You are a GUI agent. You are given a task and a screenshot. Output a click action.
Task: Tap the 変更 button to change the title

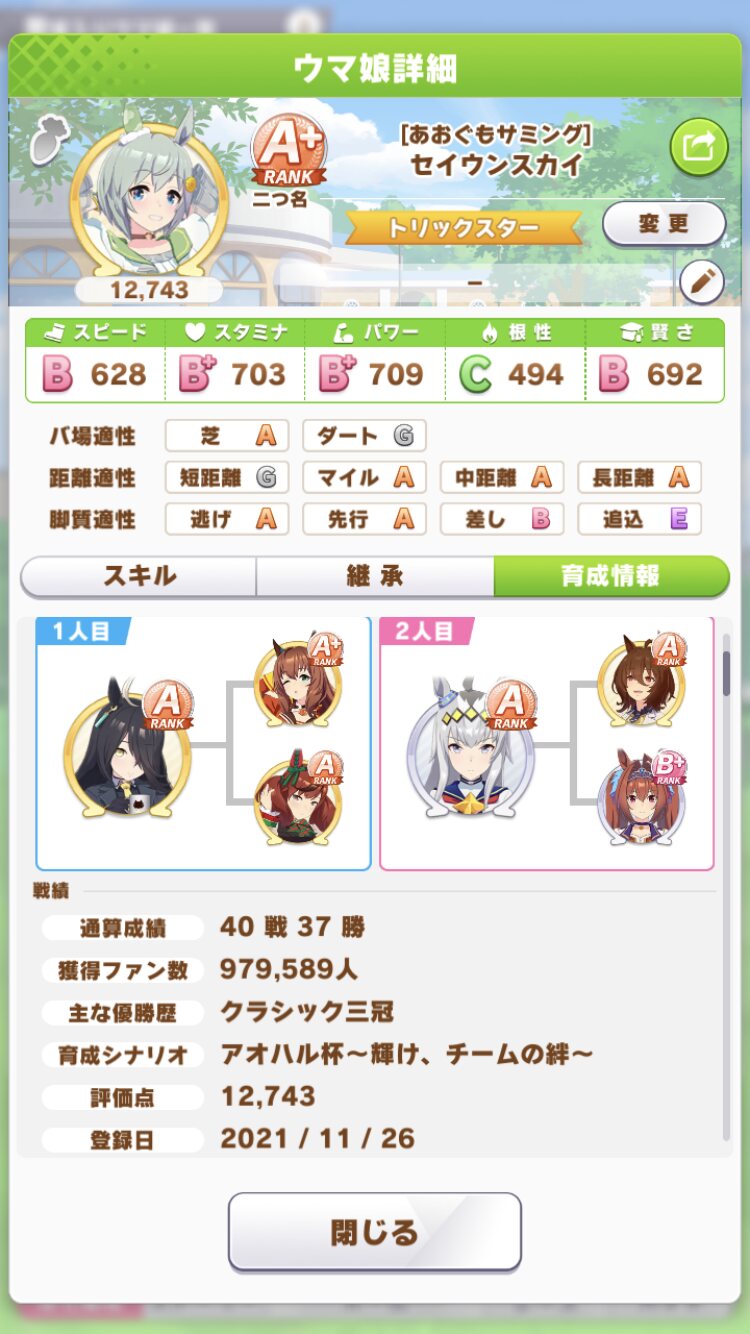664,223
